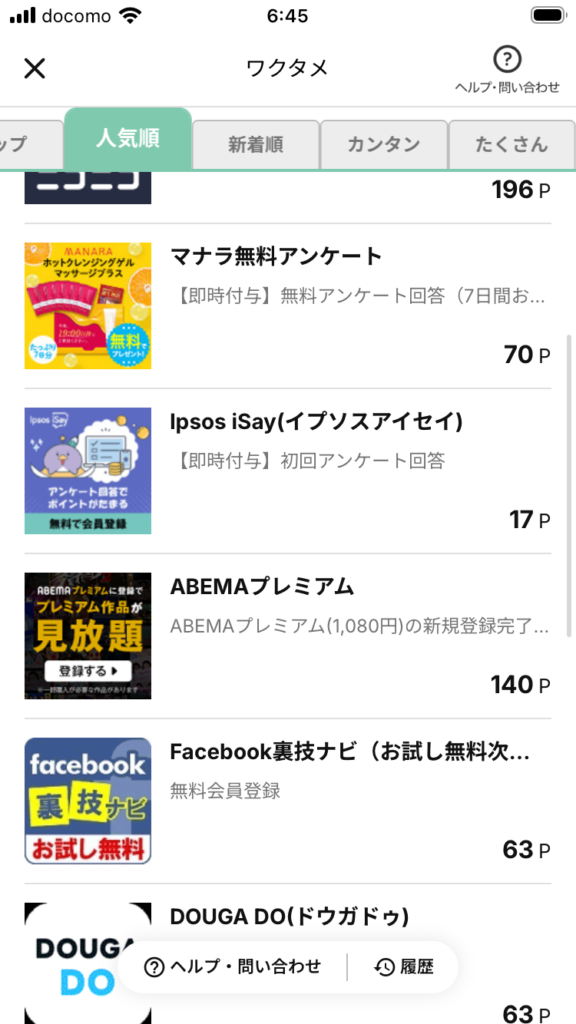
Task: Select the 人気順 tab
Action: pyautogui.click(x=128, y=139)
